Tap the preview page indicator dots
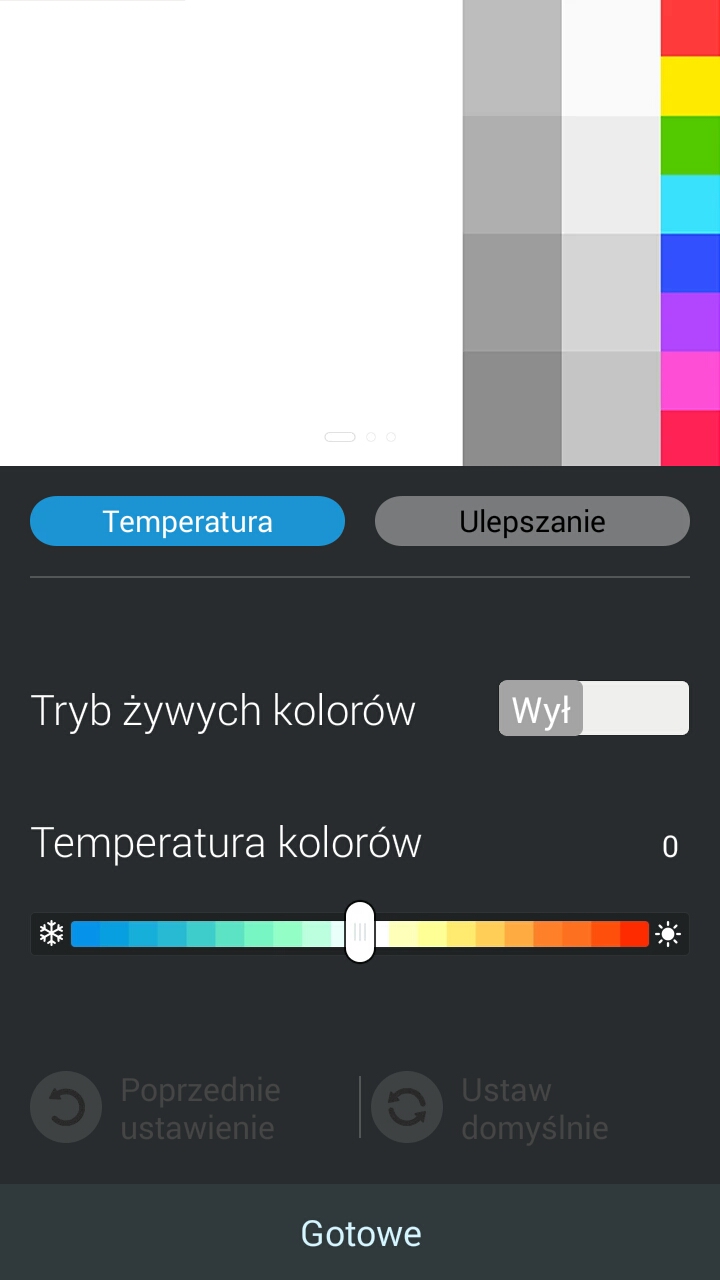This screenshot has width=720, height=1280. click(360, 437)
